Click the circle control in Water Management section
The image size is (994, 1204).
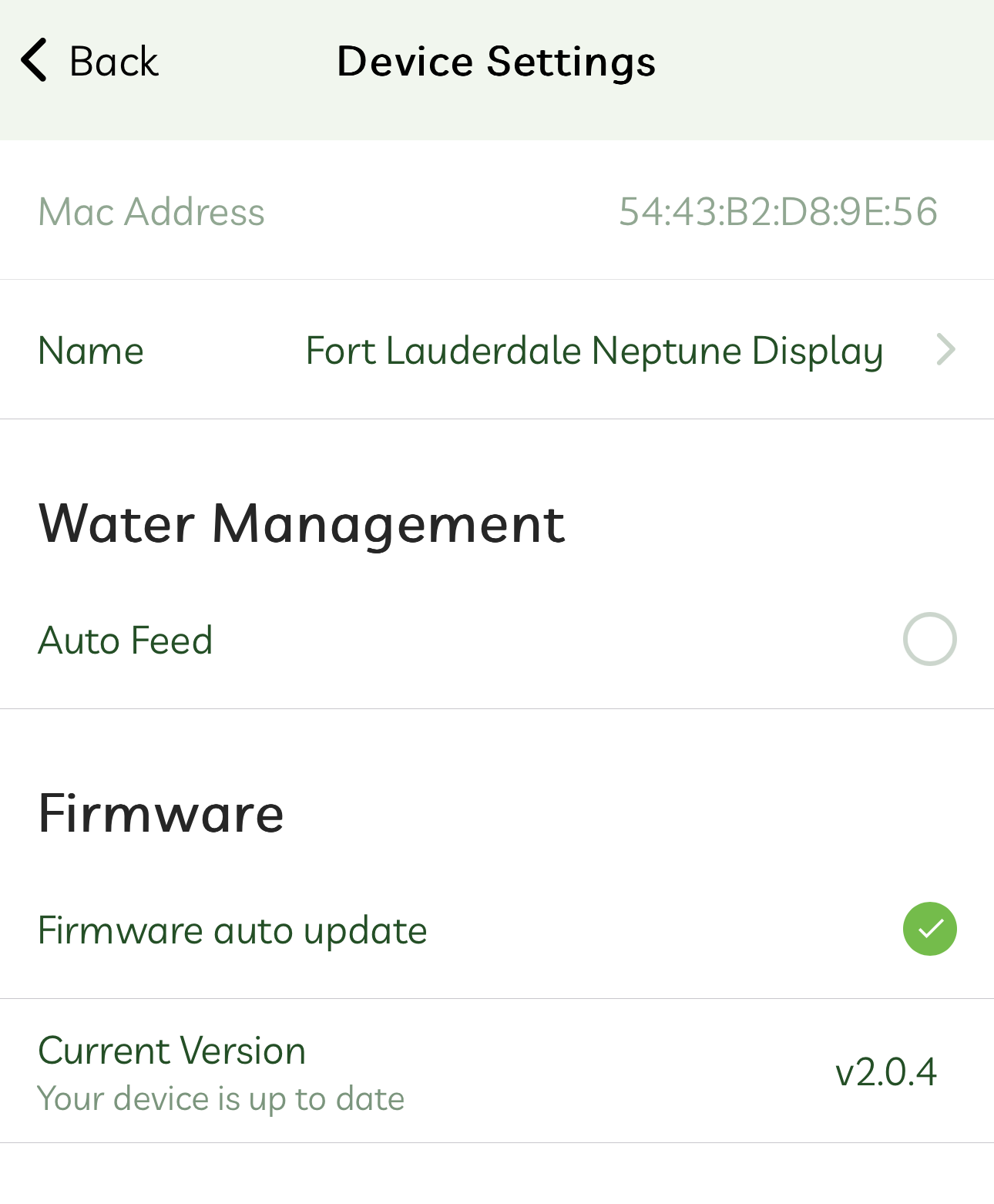coord(929,639)
